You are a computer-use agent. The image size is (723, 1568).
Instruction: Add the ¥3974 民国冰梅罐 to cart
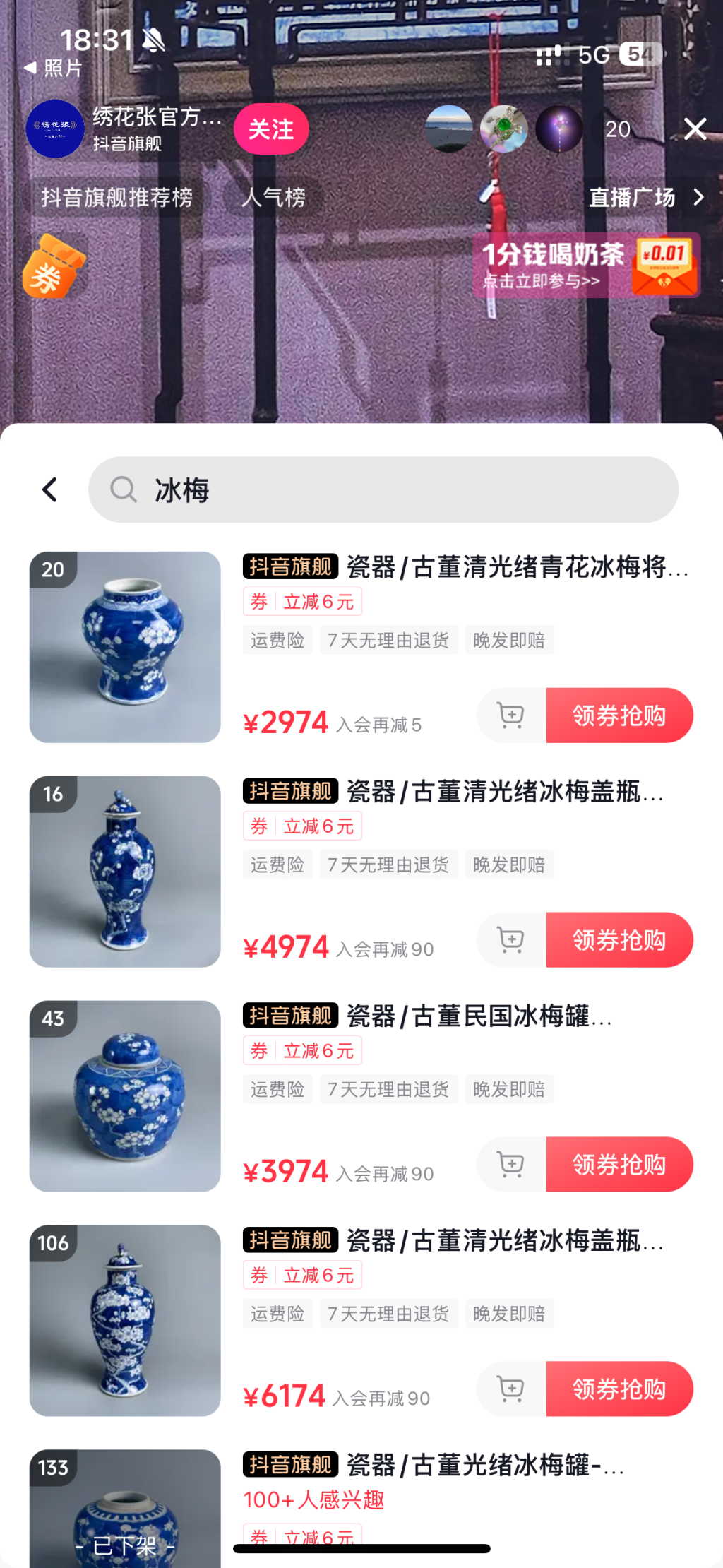[511, 1164]
